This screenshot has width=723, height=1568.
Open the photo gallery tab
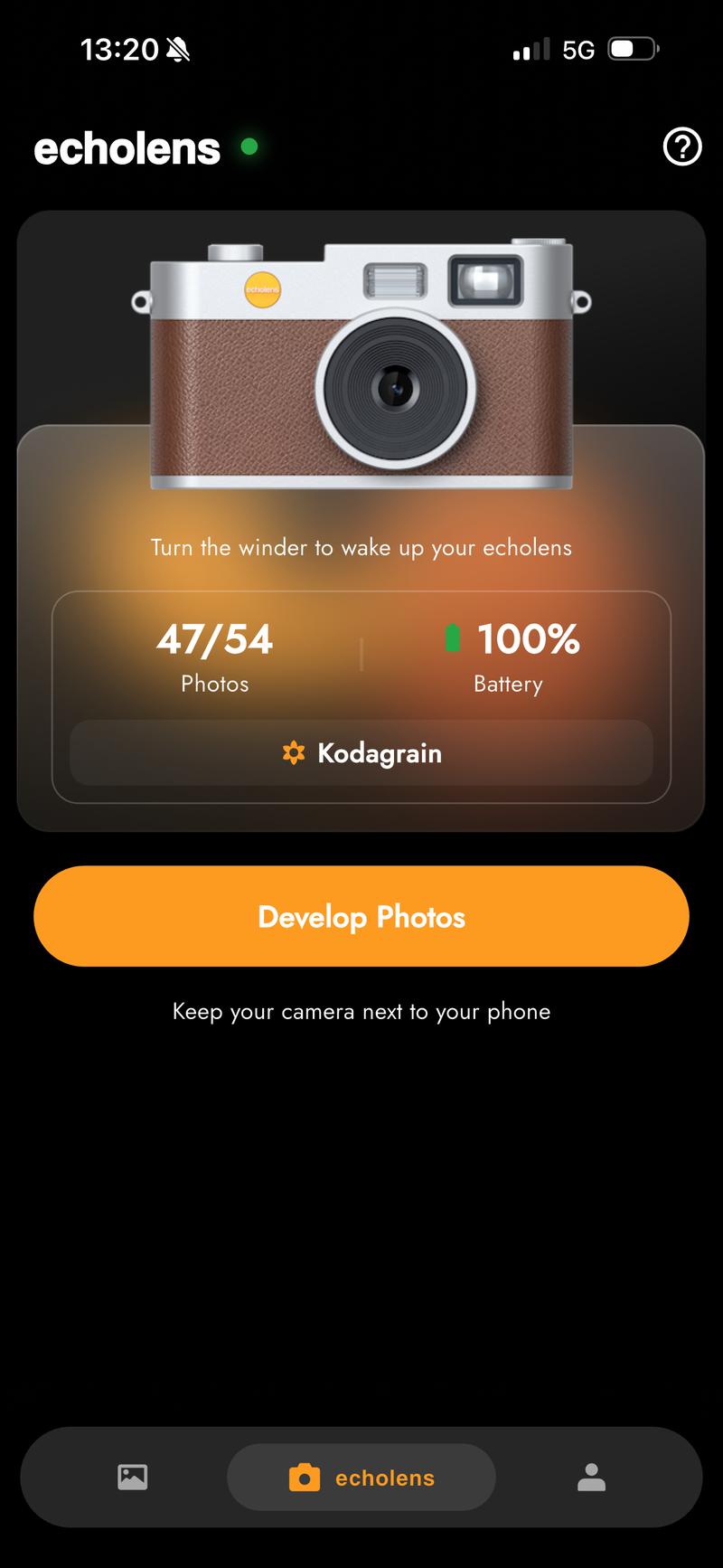pyautogui.click(x=133, y=1477)
